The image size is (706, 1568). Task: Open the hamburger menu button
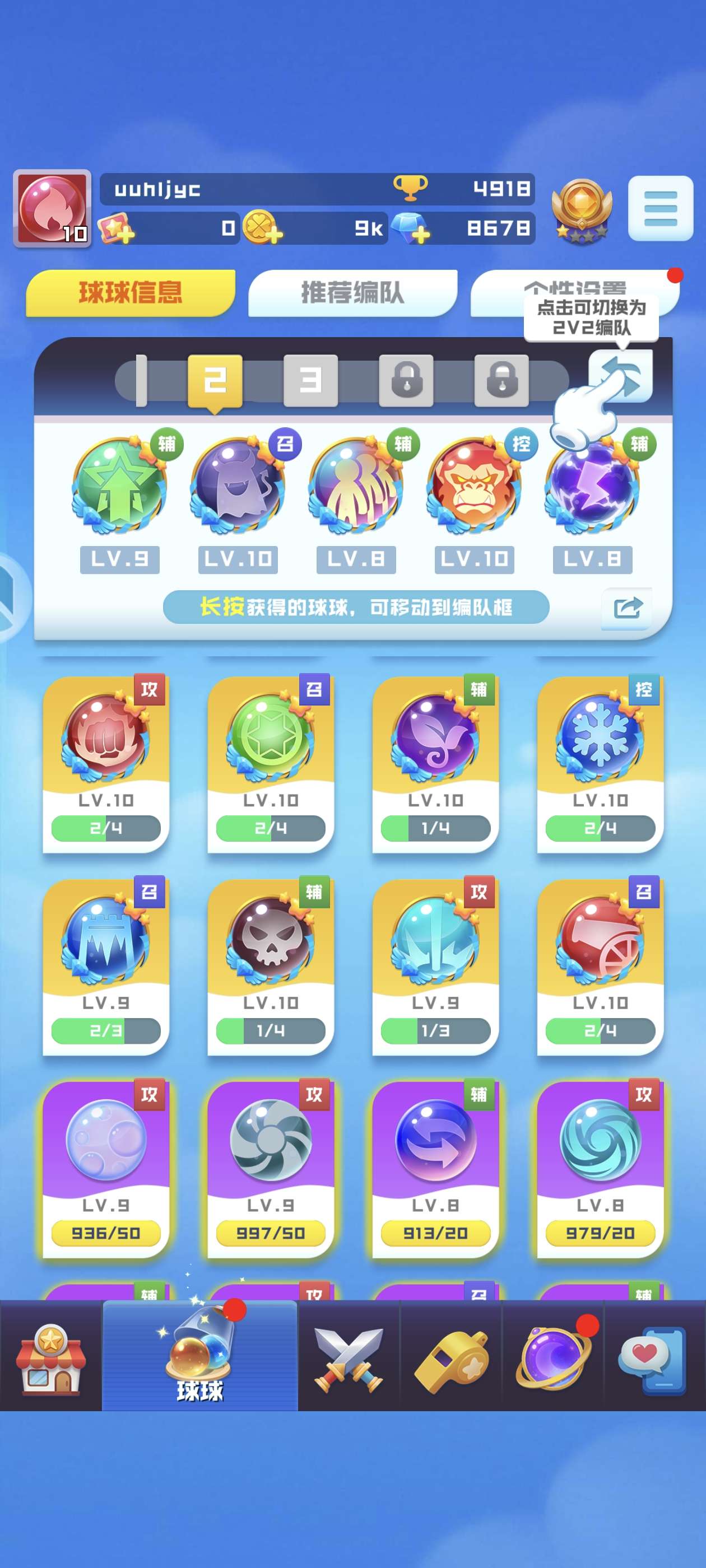point(660,208)
